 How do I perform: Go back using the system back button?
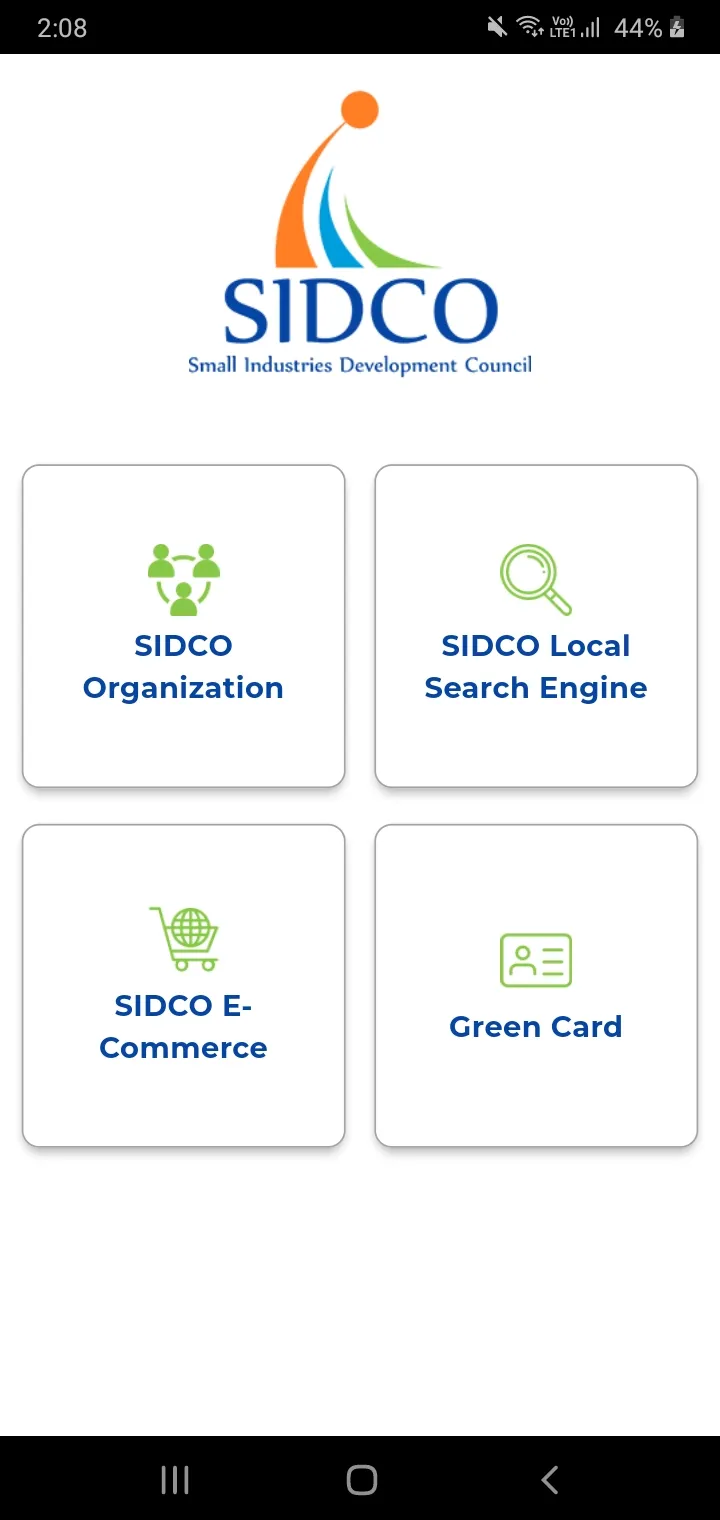coord(549,1480)
